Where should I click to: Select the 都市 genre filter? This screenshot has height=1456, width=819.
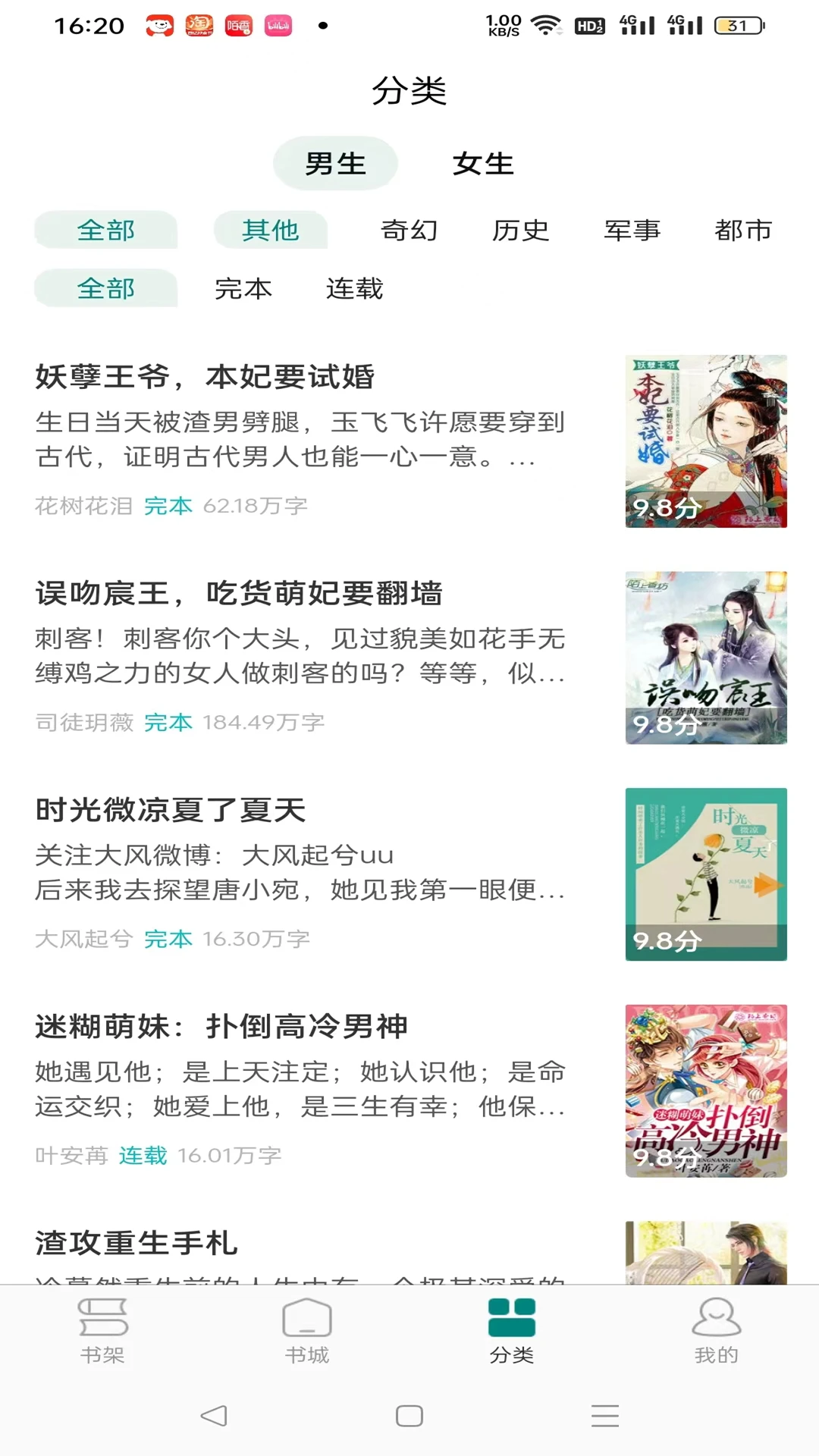coord(745,231)
